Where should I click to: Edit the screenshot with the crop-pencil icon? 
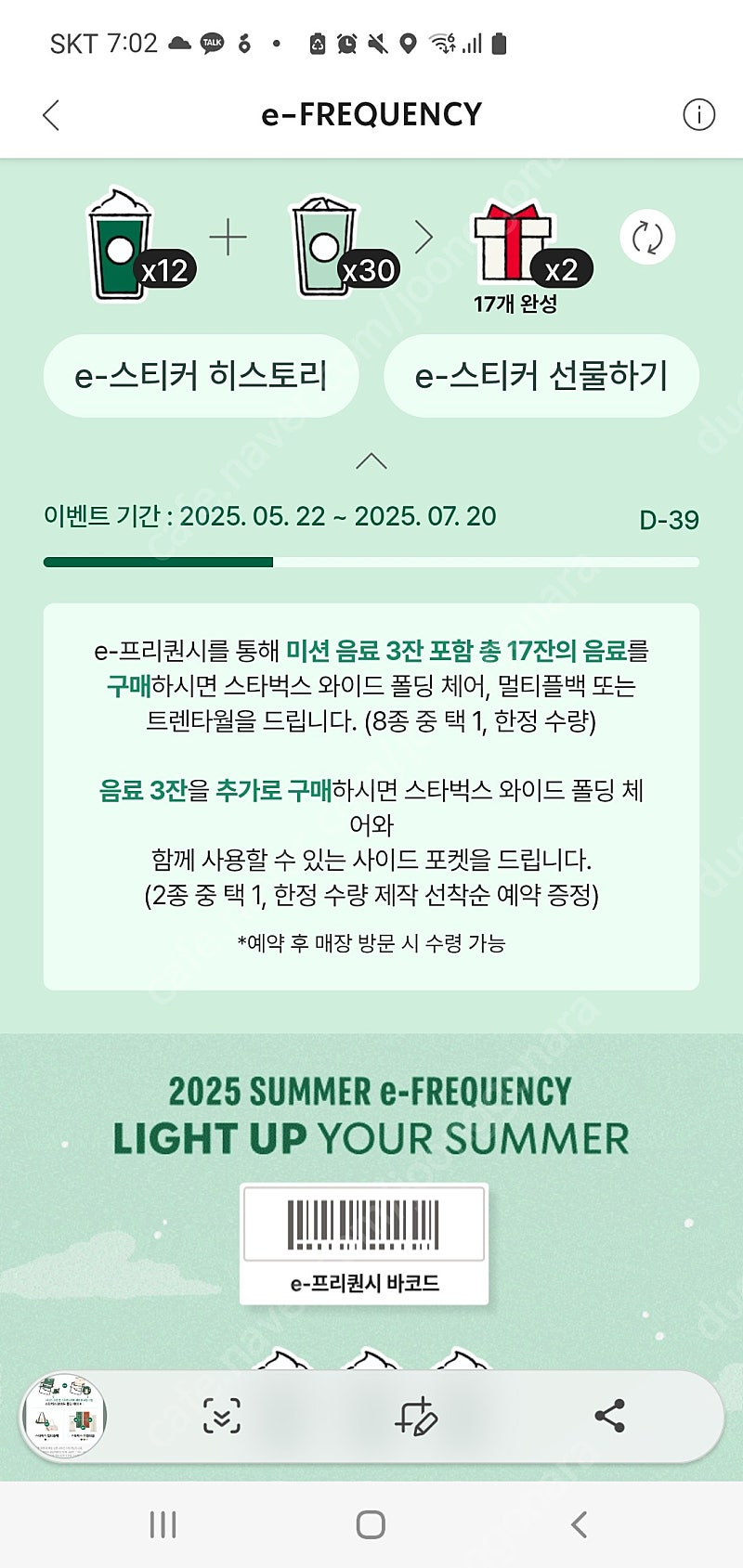415,1417
